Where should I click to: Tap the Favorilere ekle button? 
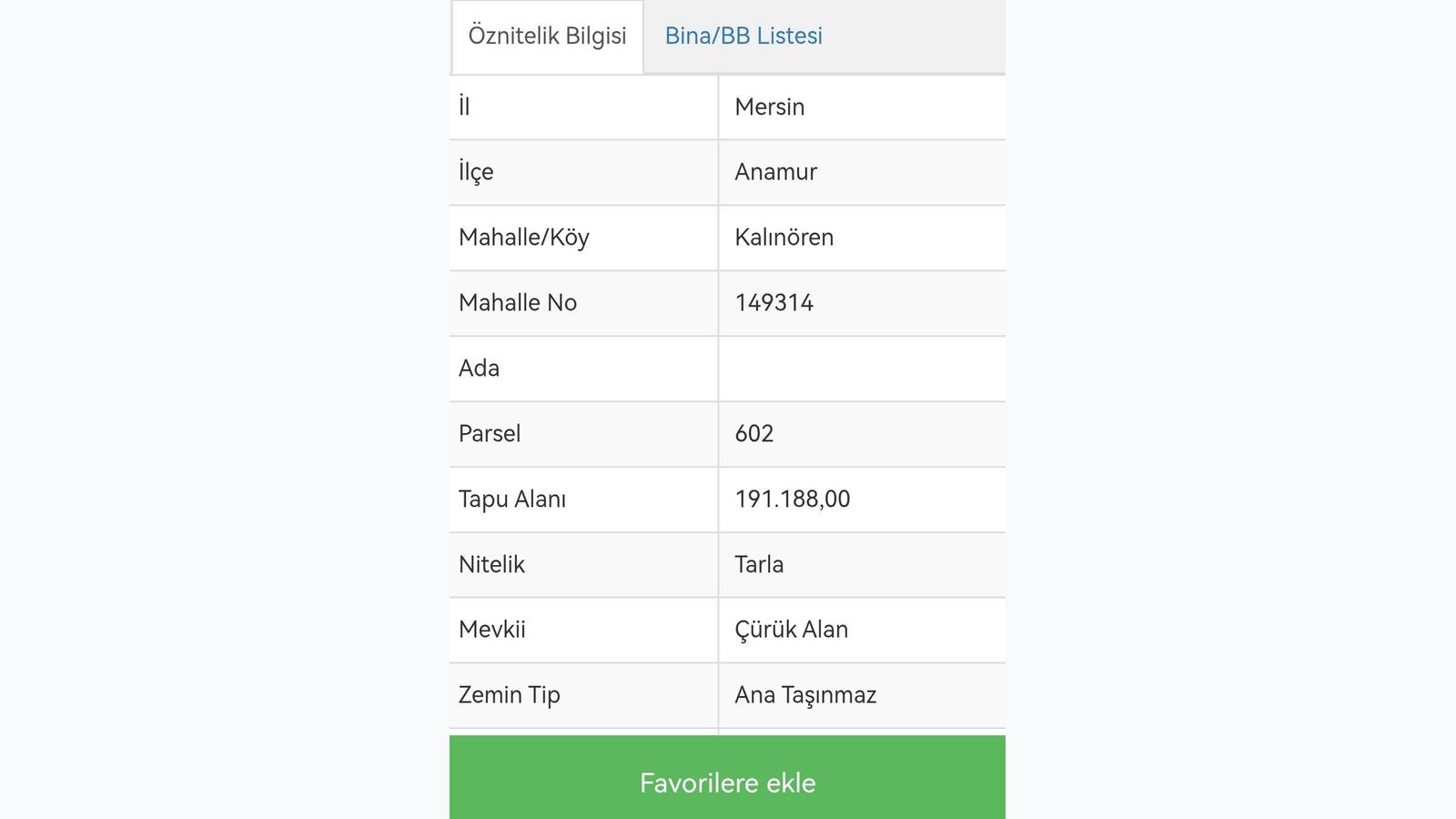point(727,781)
